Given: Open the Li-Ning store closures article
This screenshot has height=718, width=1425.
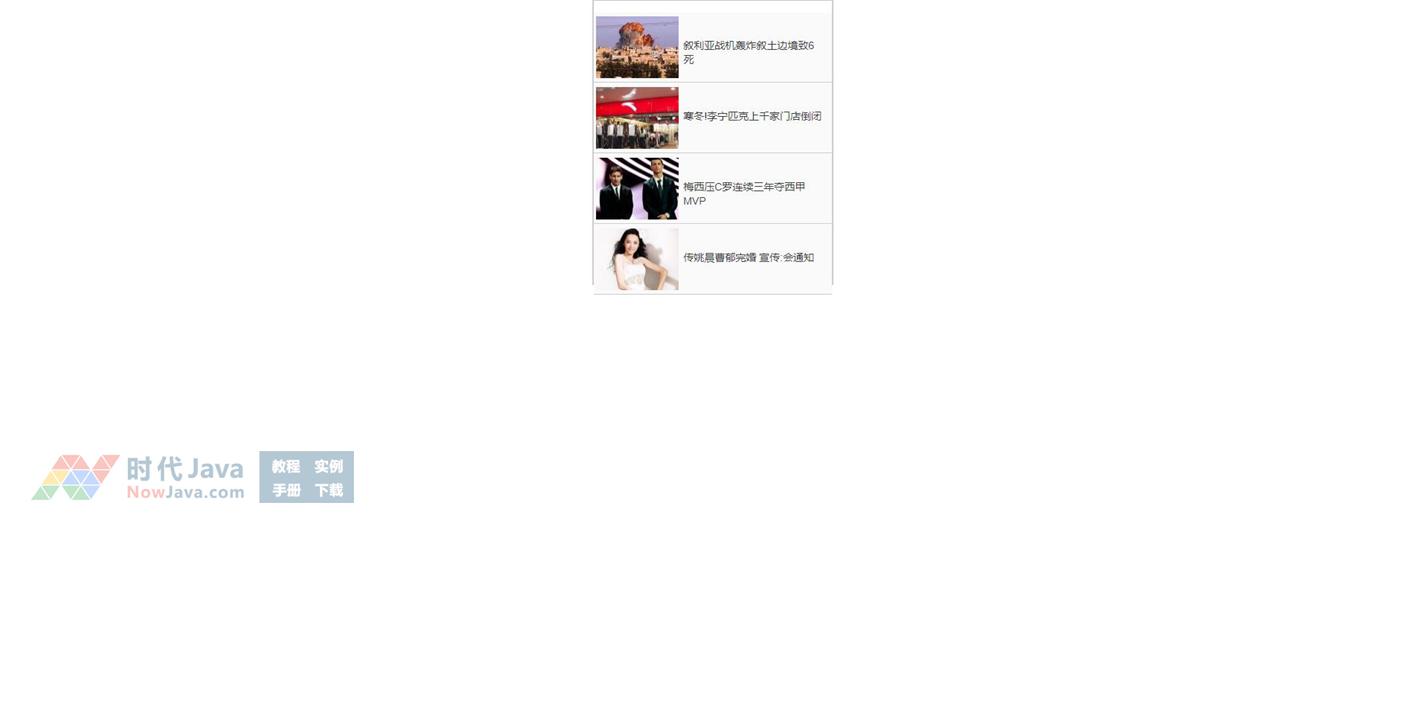Looking at the screenshot, I should (751, 117).
